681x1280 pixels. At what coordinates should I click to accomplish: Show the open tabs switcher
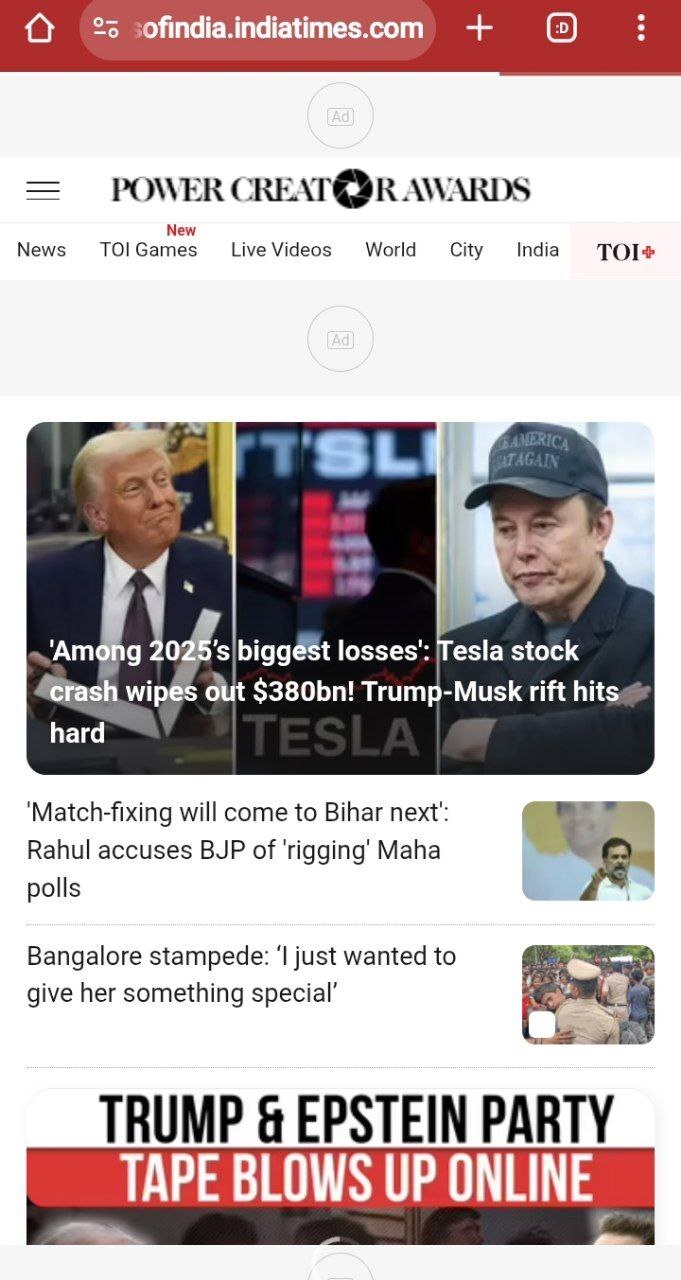(x=562, y=29)
